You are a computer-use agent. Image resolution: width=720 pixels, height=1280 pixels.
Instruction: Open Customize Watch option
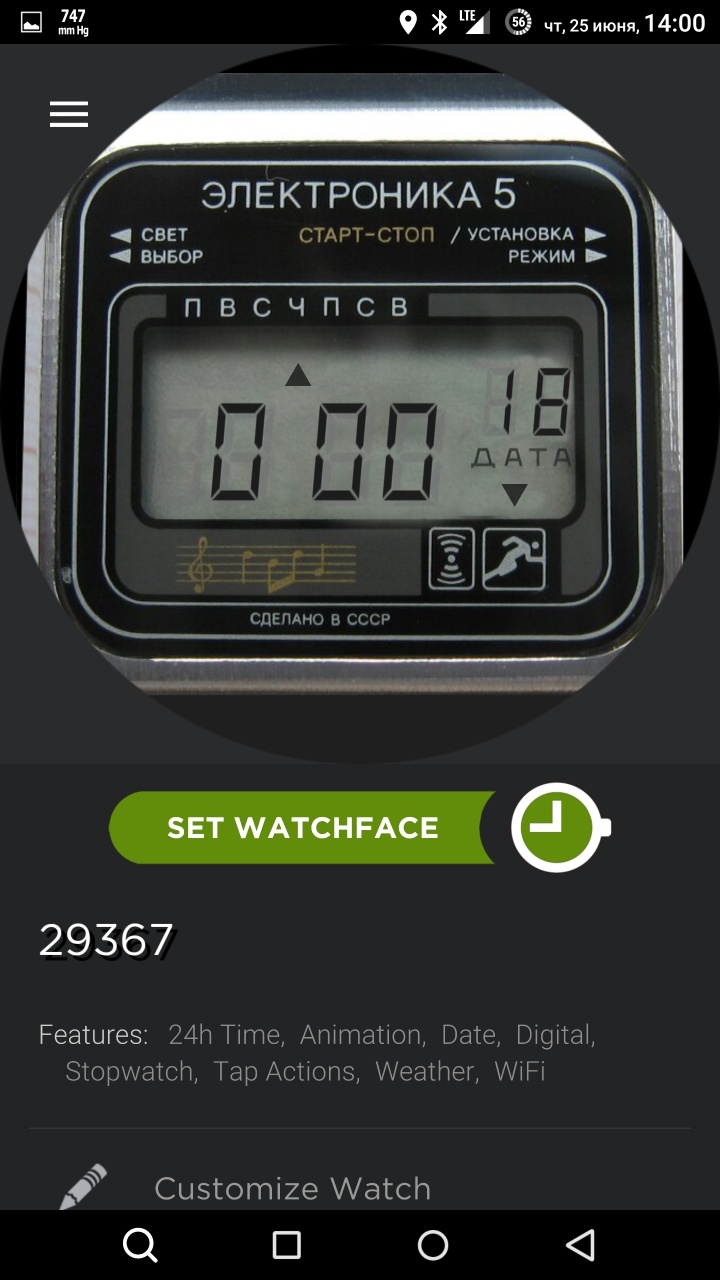point(292,1188)
